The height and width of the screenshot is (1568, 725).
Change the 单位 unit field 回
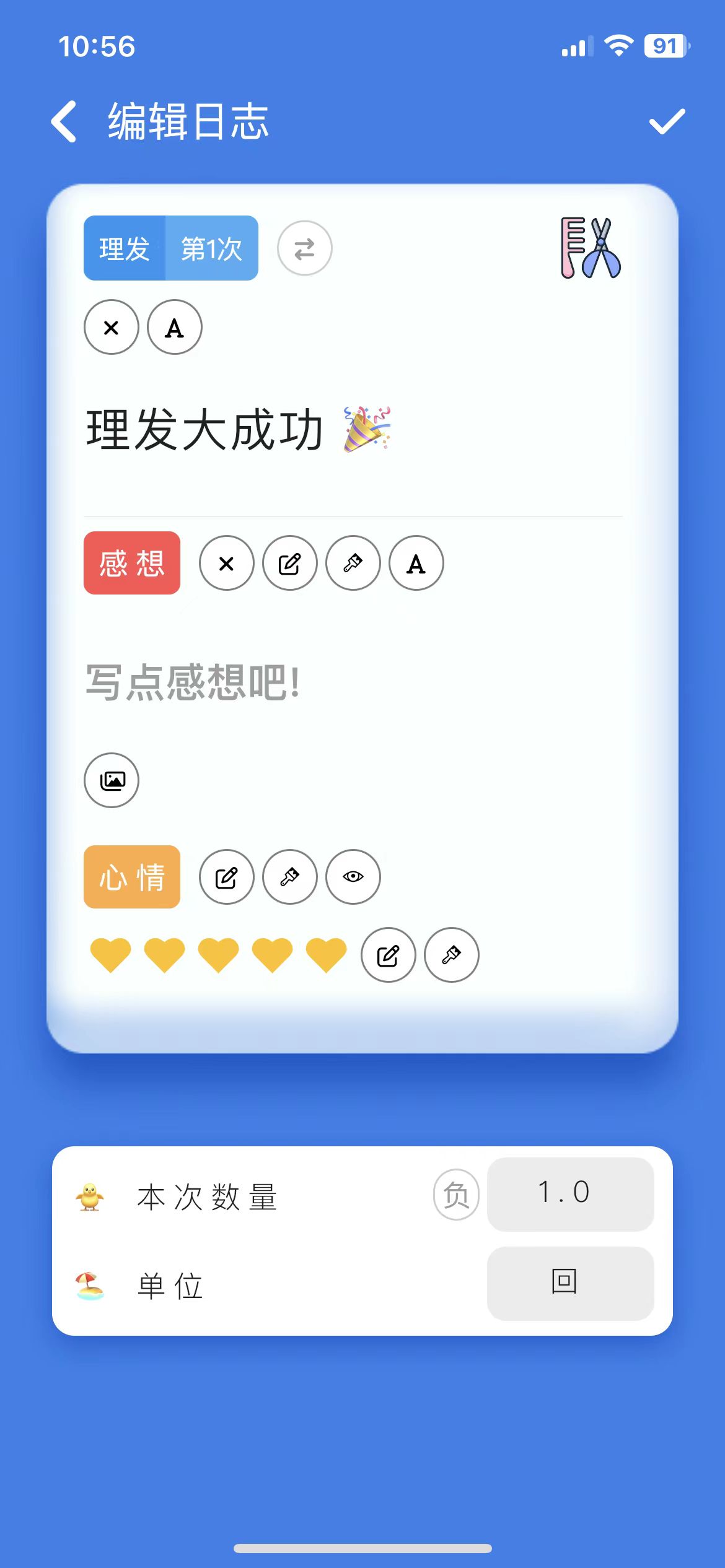tap(570, 1283)
